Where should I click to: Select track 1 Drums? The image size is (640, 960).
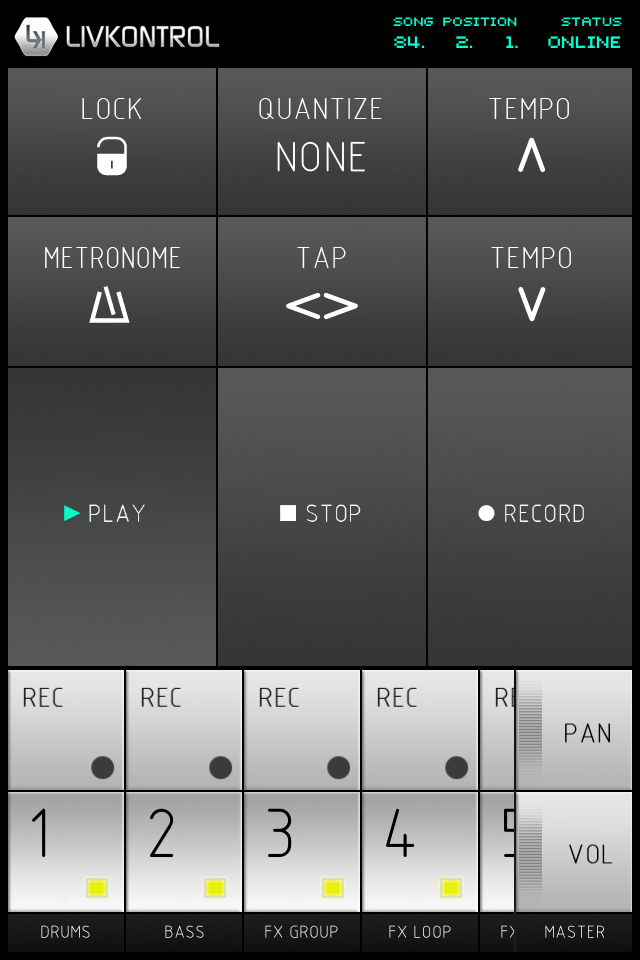pyautogui.click(x=66, y=851)
